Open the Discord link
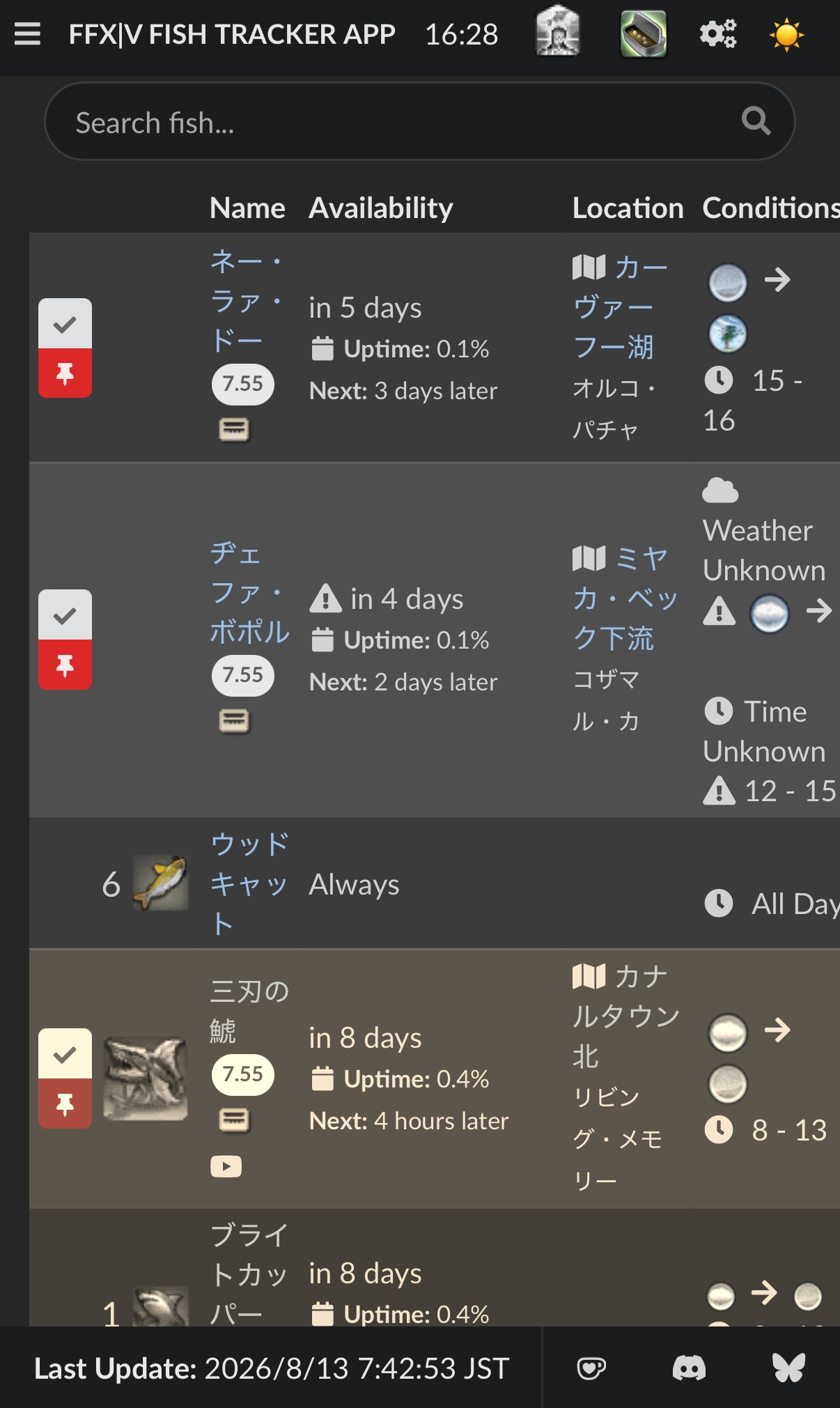 689,1368
